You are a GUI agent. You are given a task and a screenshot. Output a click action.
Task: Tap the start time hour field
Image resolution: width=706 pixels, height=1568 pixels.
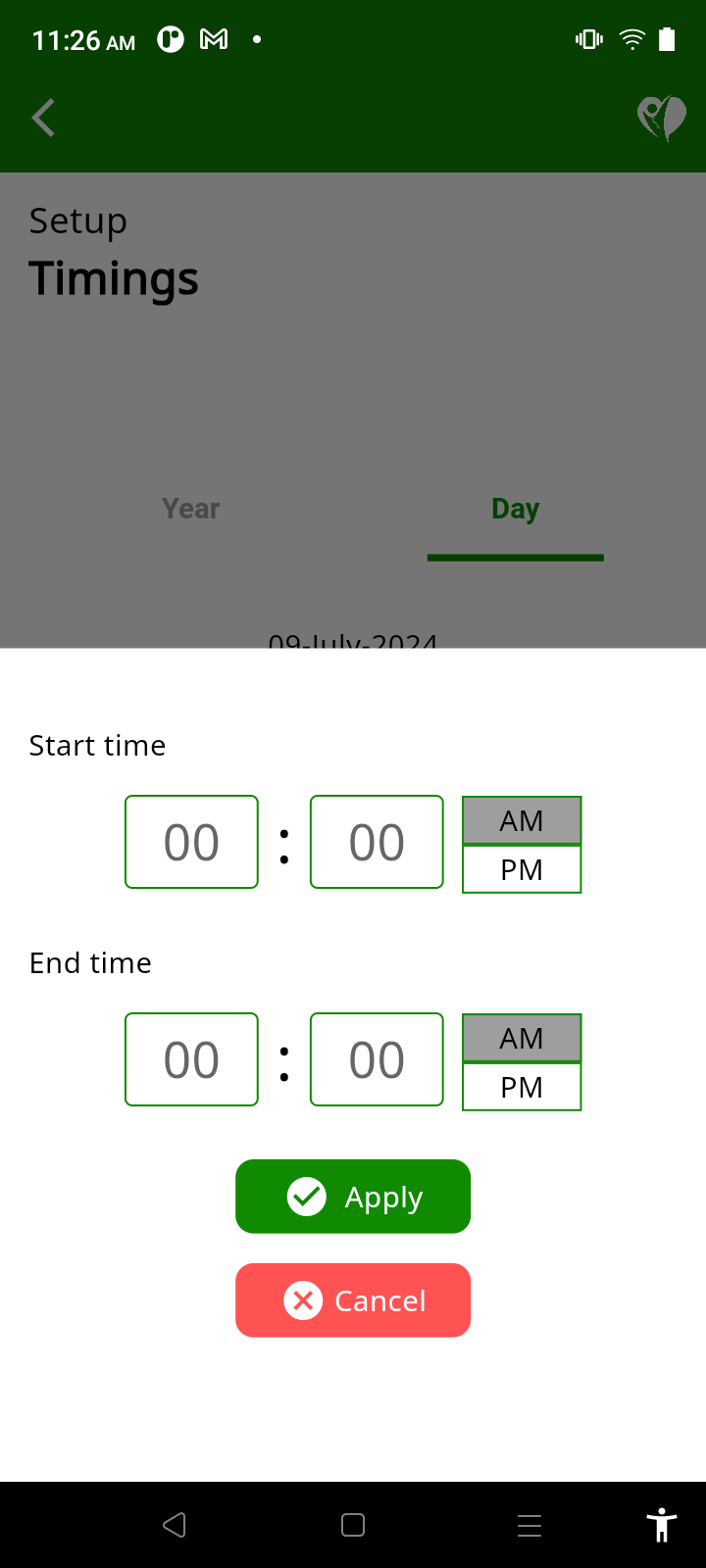click(191, 842)
